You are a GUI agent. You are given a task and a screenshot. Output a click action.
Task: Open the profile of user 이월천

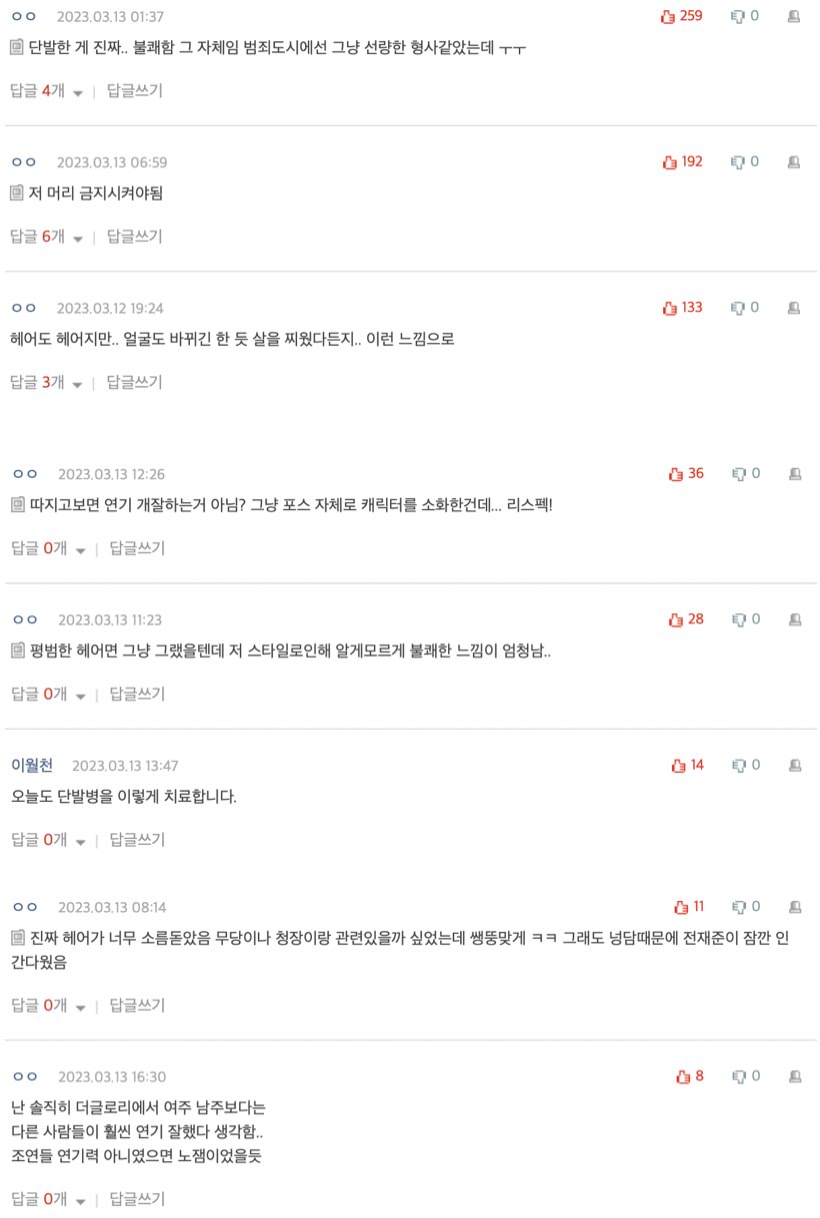(x=32, y=766)
